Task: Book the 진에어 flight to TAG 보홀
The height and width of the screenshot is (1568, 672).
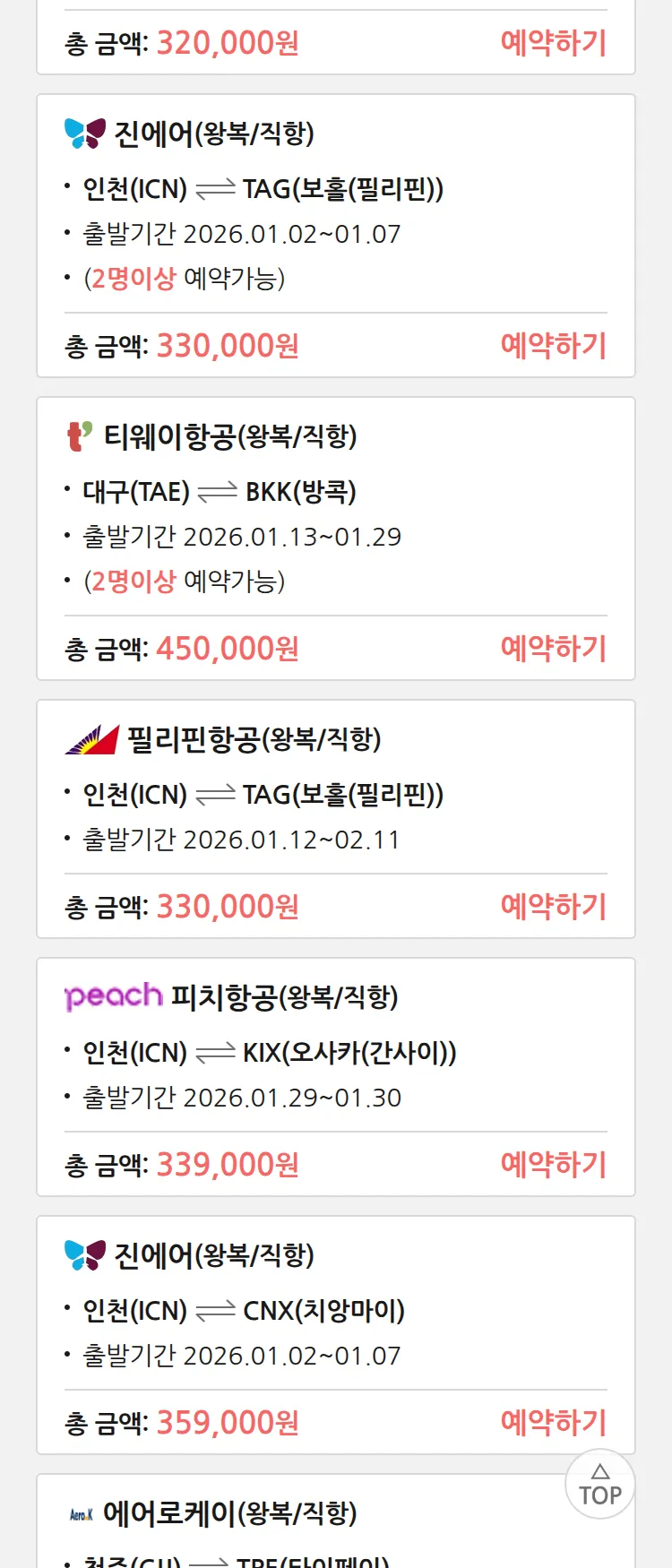Action: coord(553,346)
